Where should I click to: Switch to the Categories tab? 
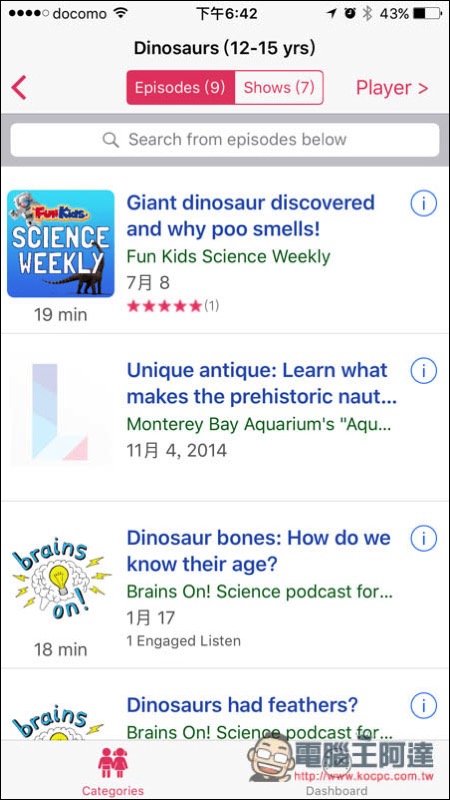113,770
